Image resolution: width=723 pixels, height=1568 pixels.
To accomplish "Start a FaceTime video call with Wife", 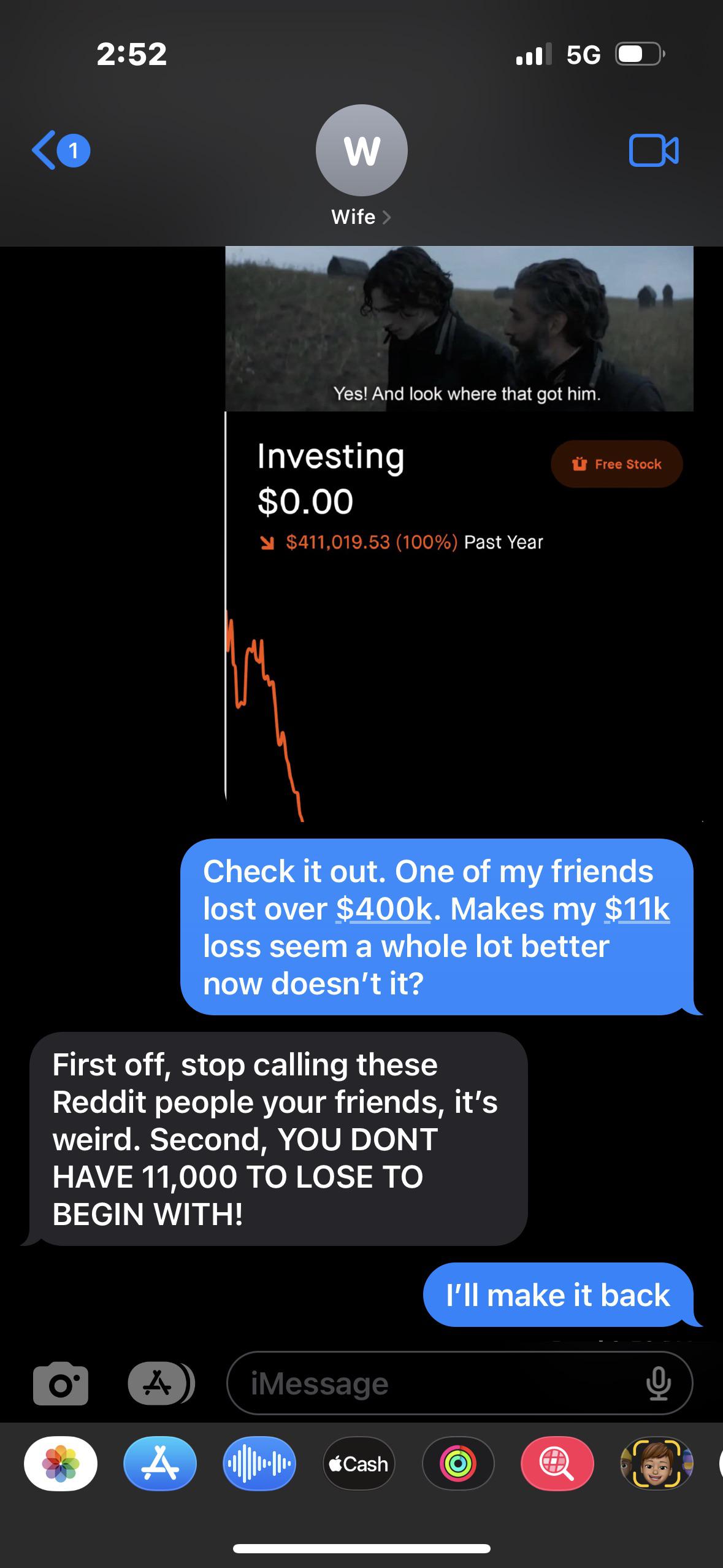I will click(x=653, y=150).
